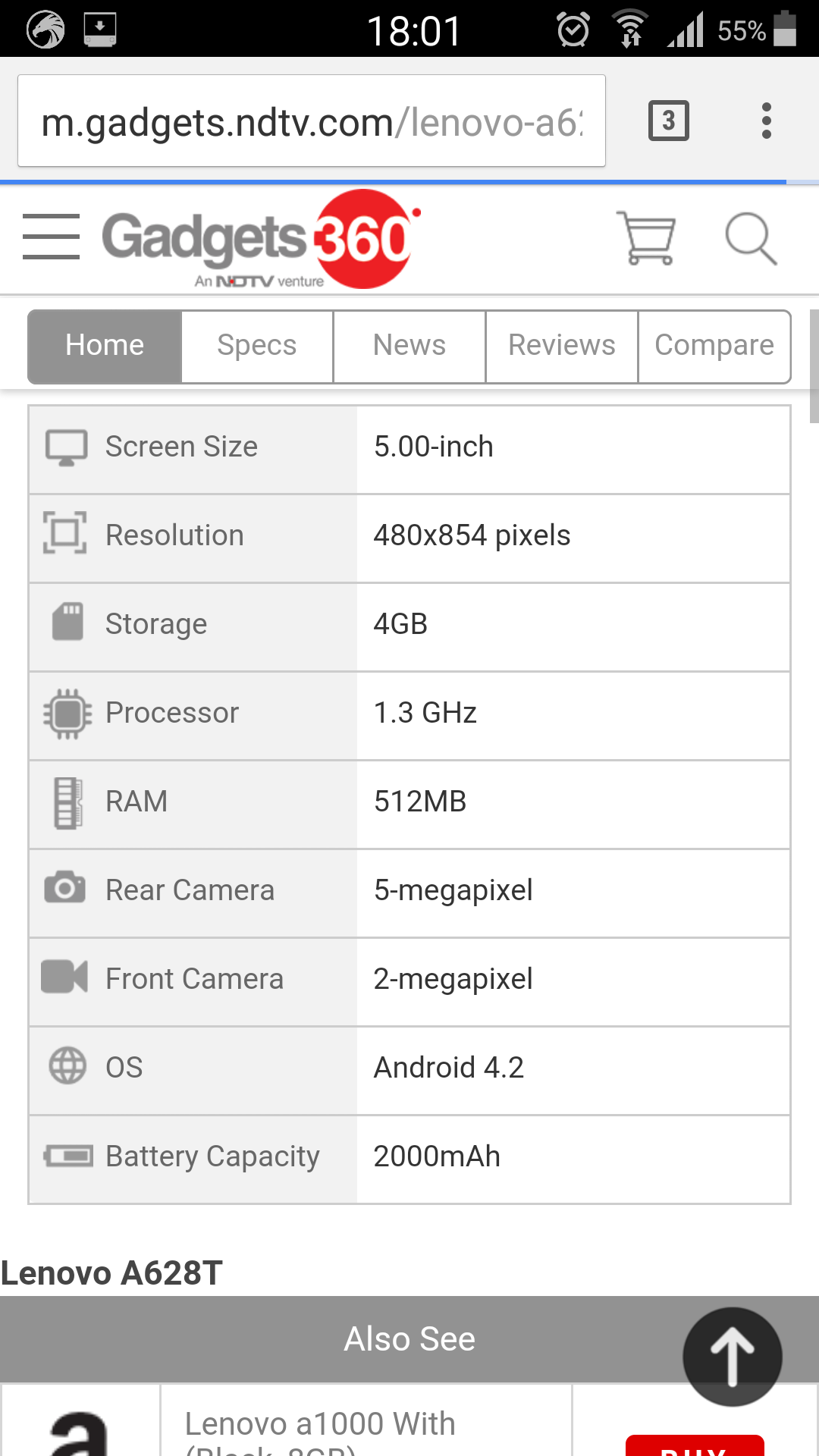Tap the Gadgets 360 logo

(x=261, y=239)
